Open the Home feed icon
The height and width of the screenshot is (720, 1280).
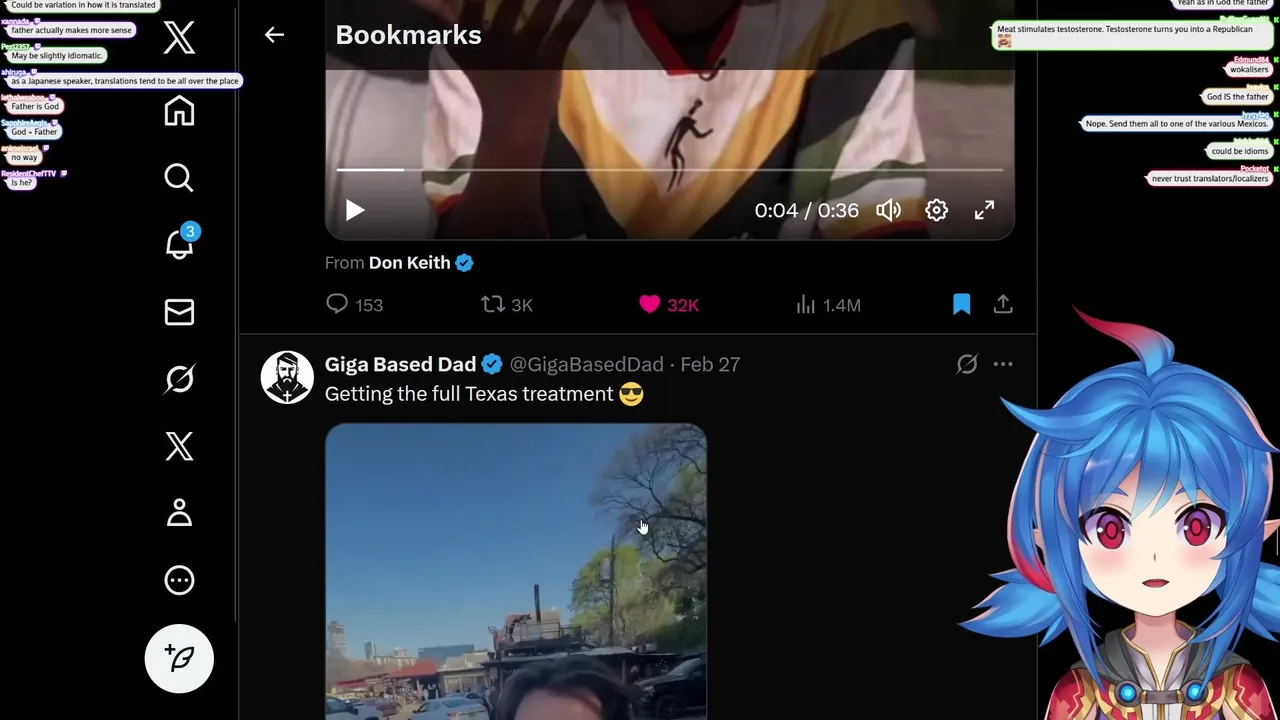click(179, 111)
